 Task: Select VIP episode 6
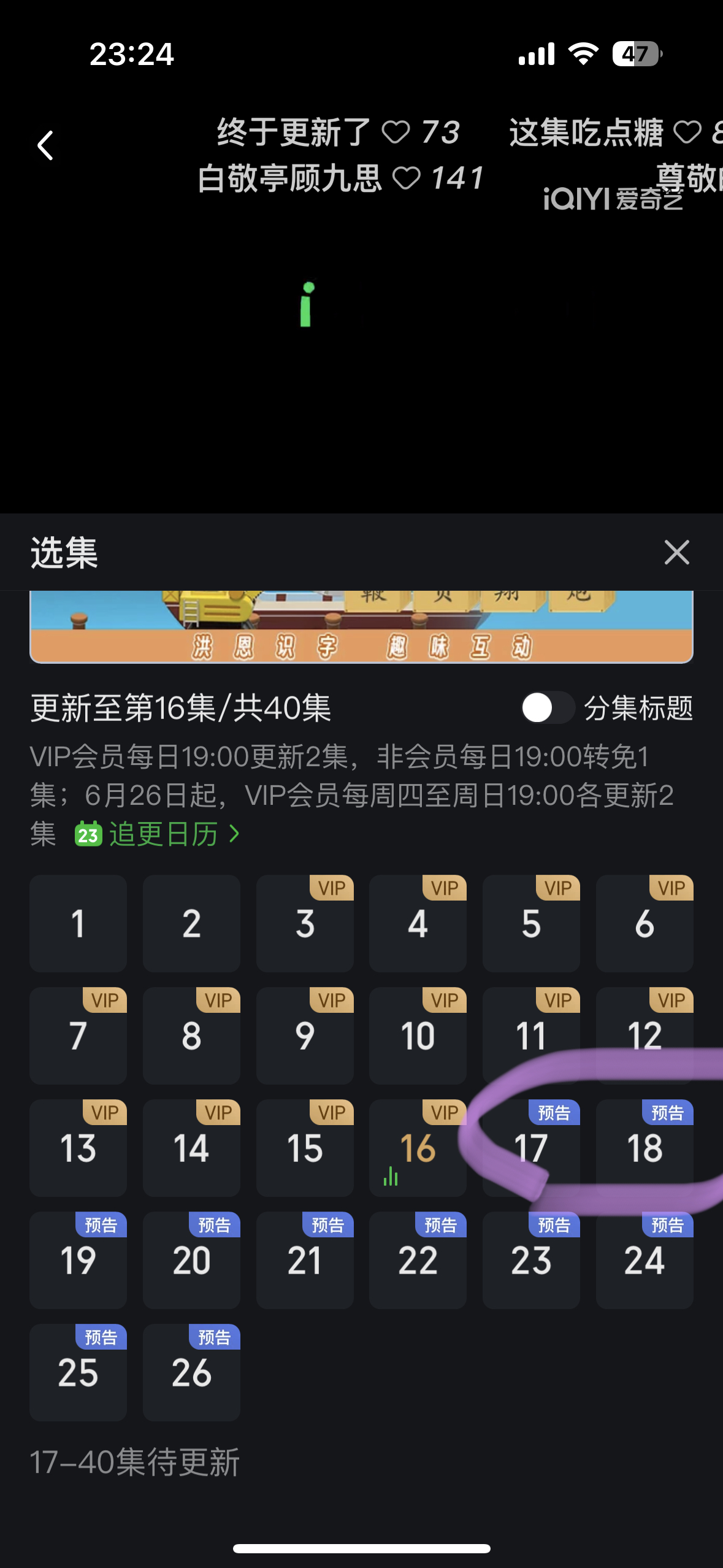tap(645, 923)
